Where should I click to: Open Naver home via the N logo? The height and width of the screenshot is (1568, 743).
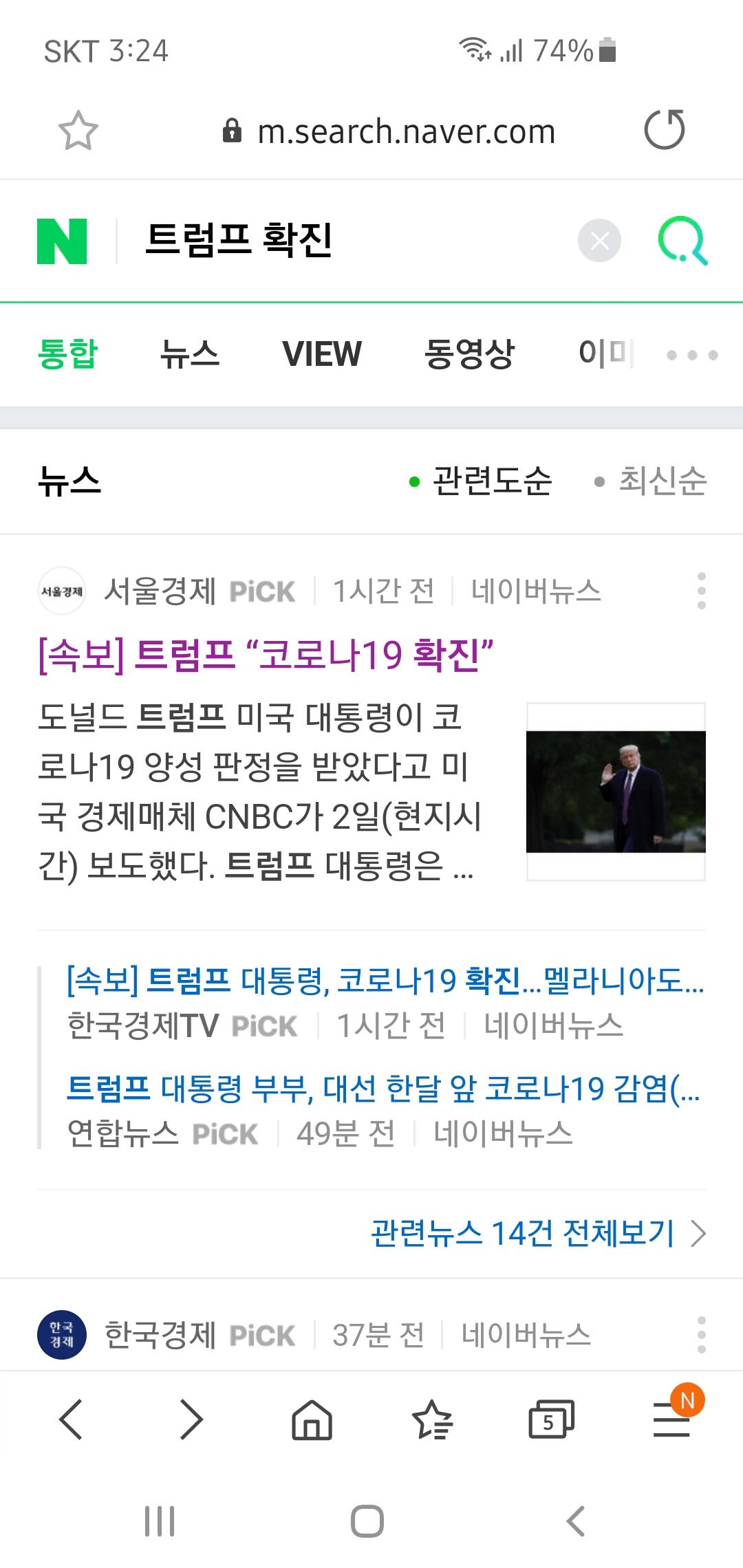pyautogui.click(x=62, y=241)
